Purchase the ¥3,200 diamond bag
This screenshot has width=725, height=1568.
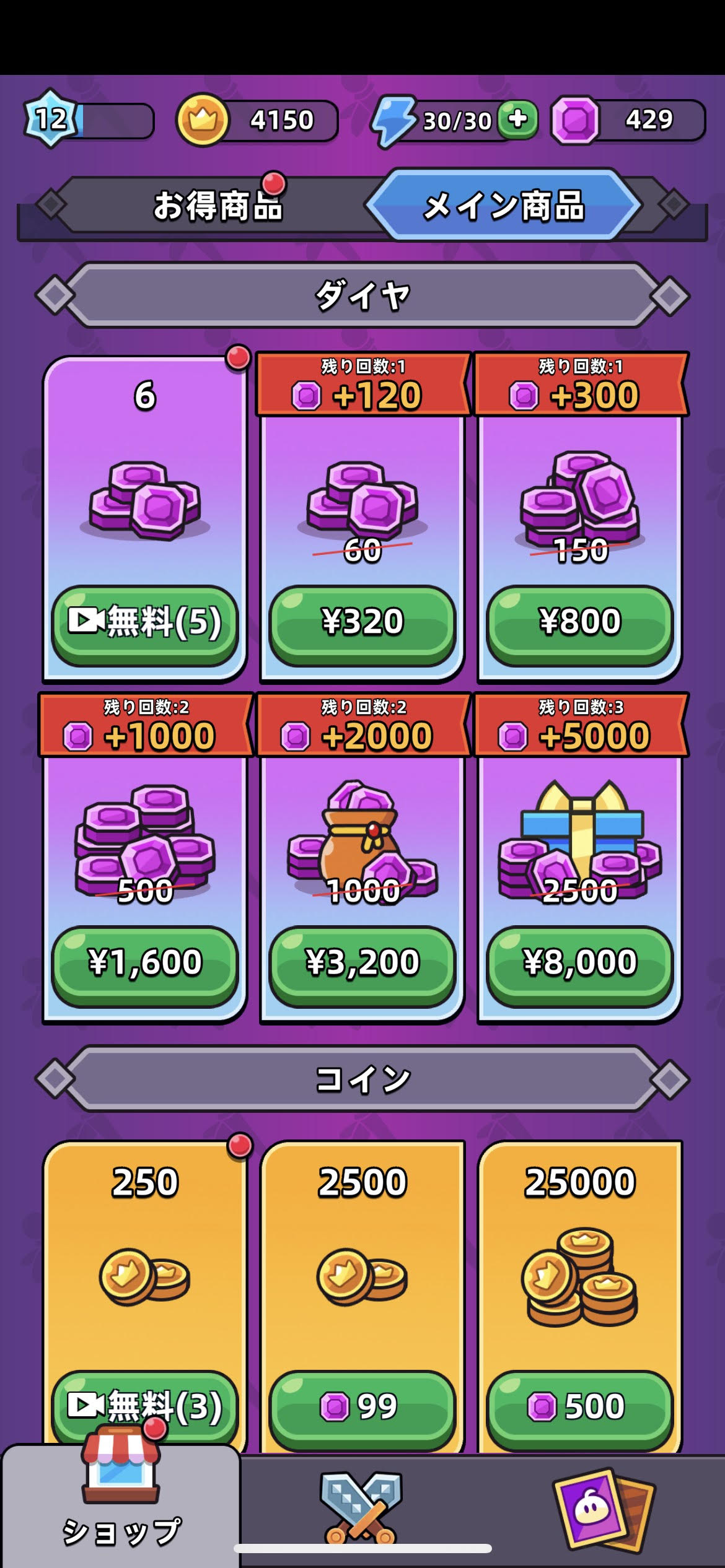pos(362,963)
